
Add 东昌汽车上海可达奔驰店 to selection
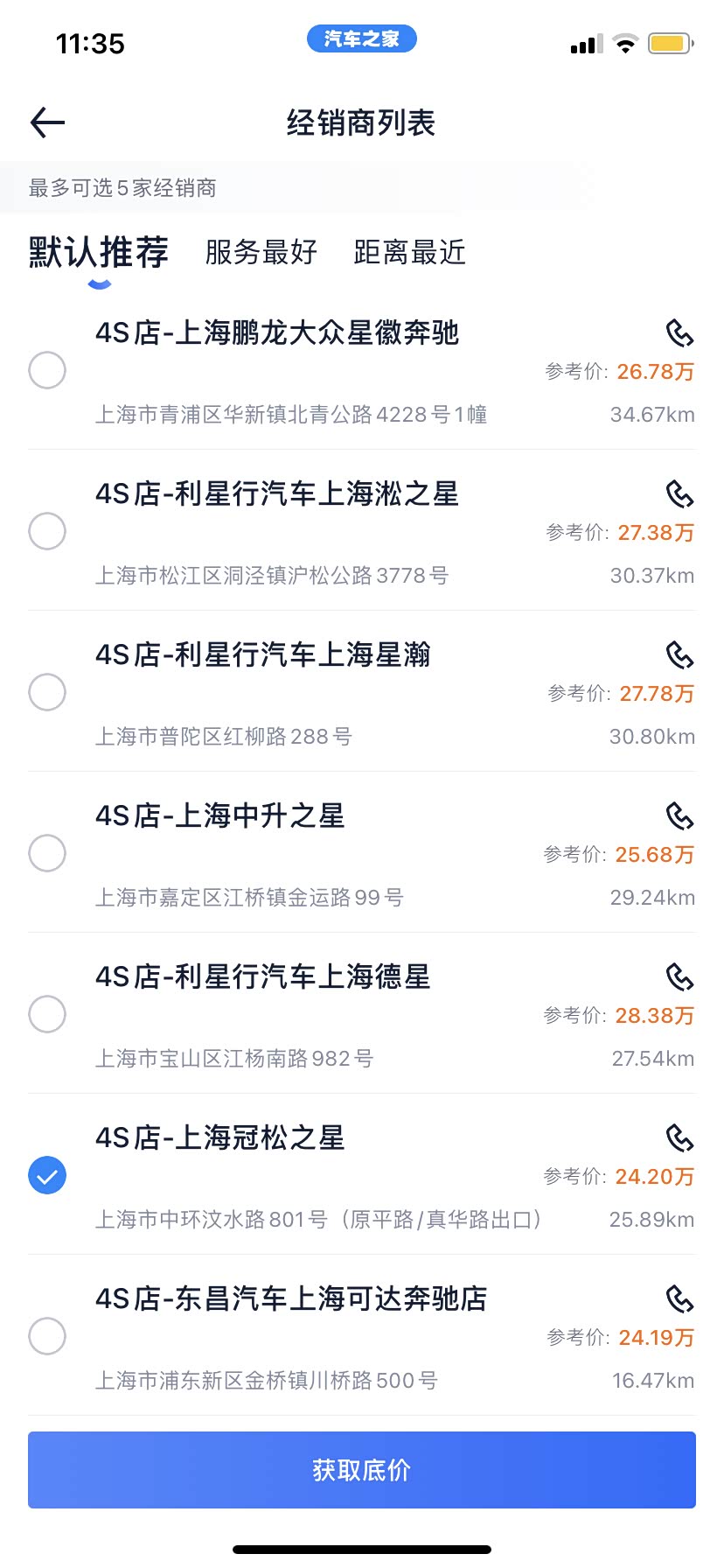click(x=47, y=1336)
